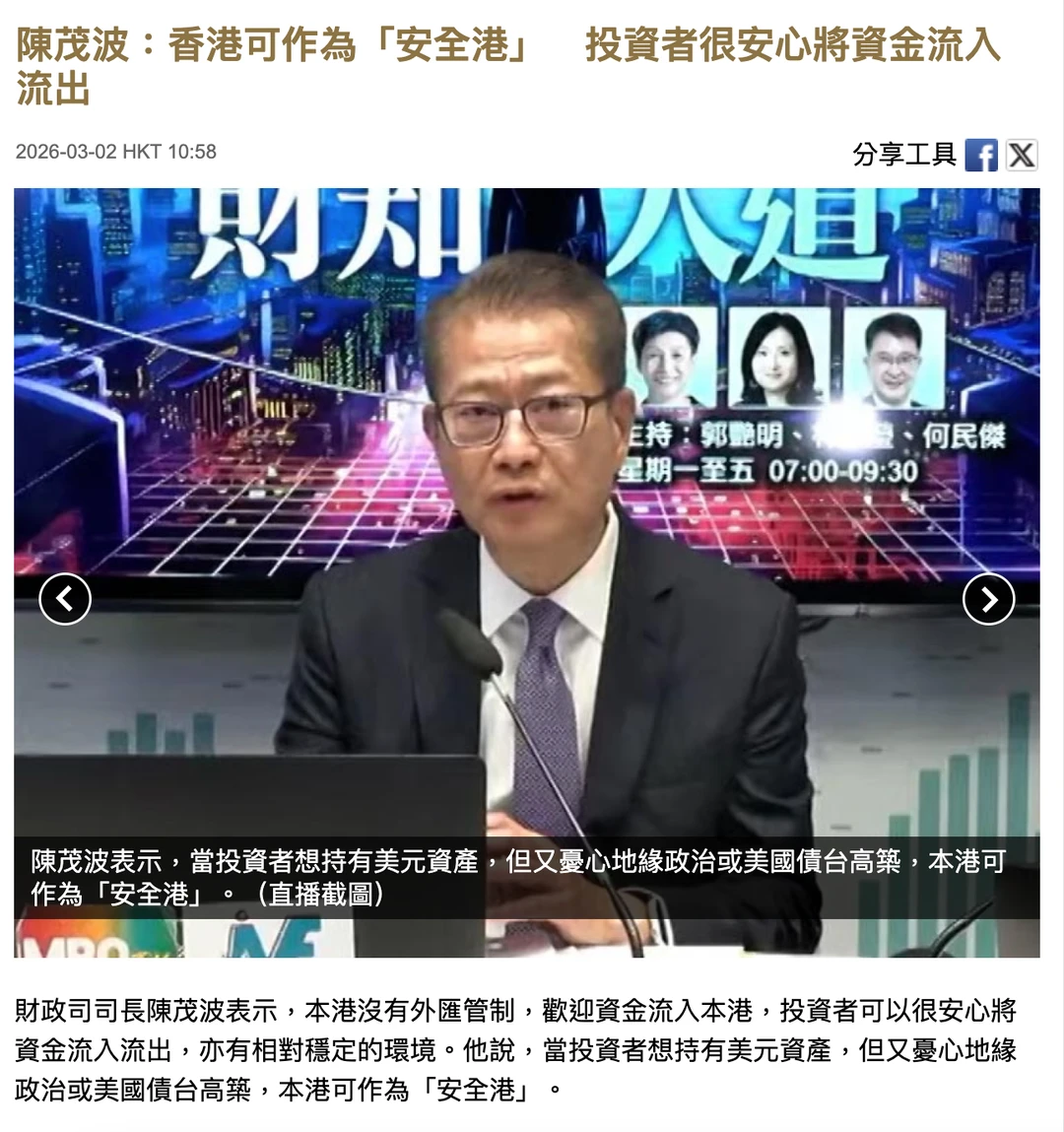1064x1132 pixels.
Task: Share the article on Facebook
Action: [x=980, y=155]
